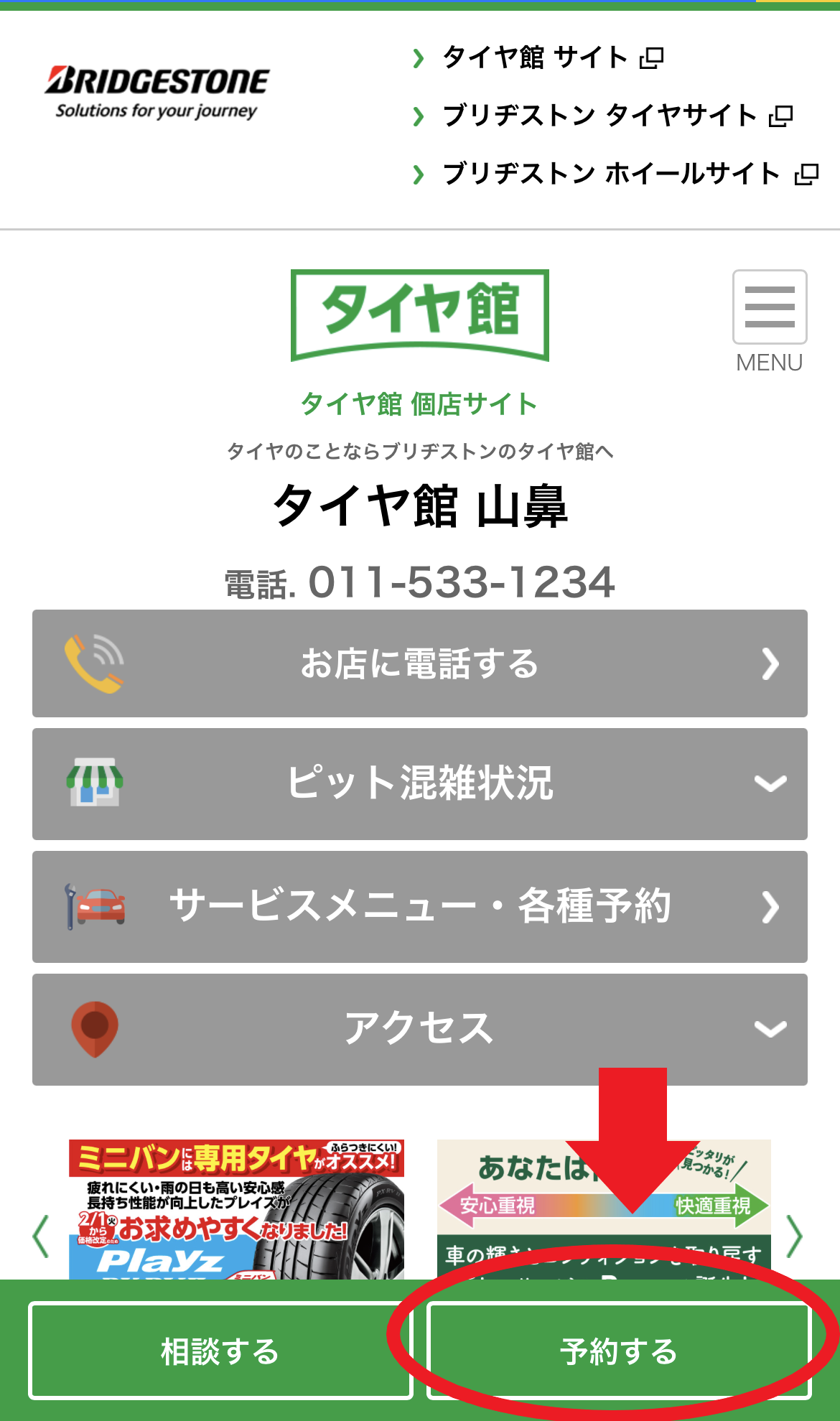Tap お店に電話する to call the store
The image size is (840, 1421).
(x=419, y=663)
